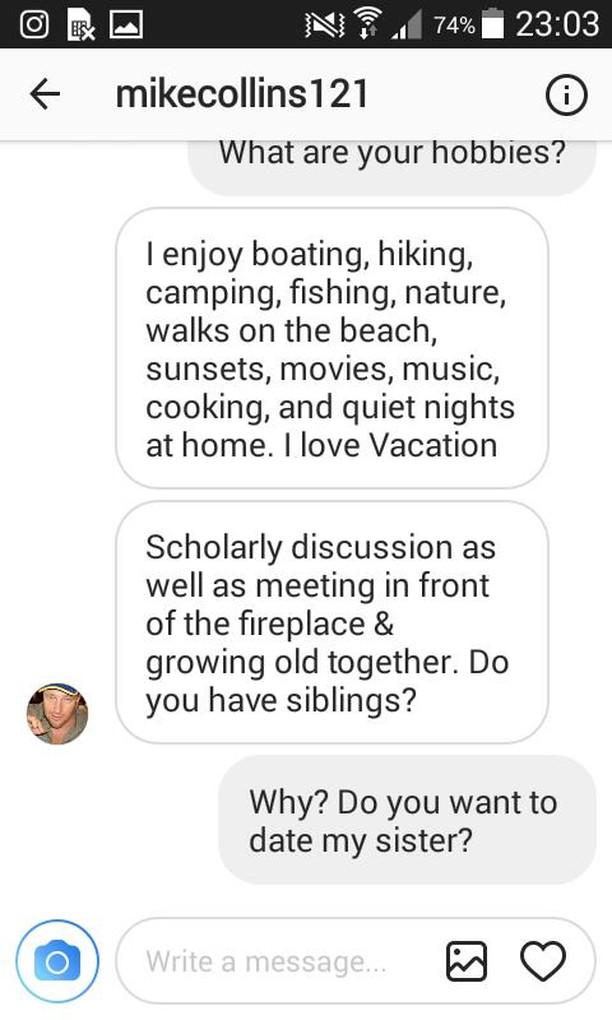
Task: Open mikecollins121 profile from the title
Action: [x=242, y=94]
